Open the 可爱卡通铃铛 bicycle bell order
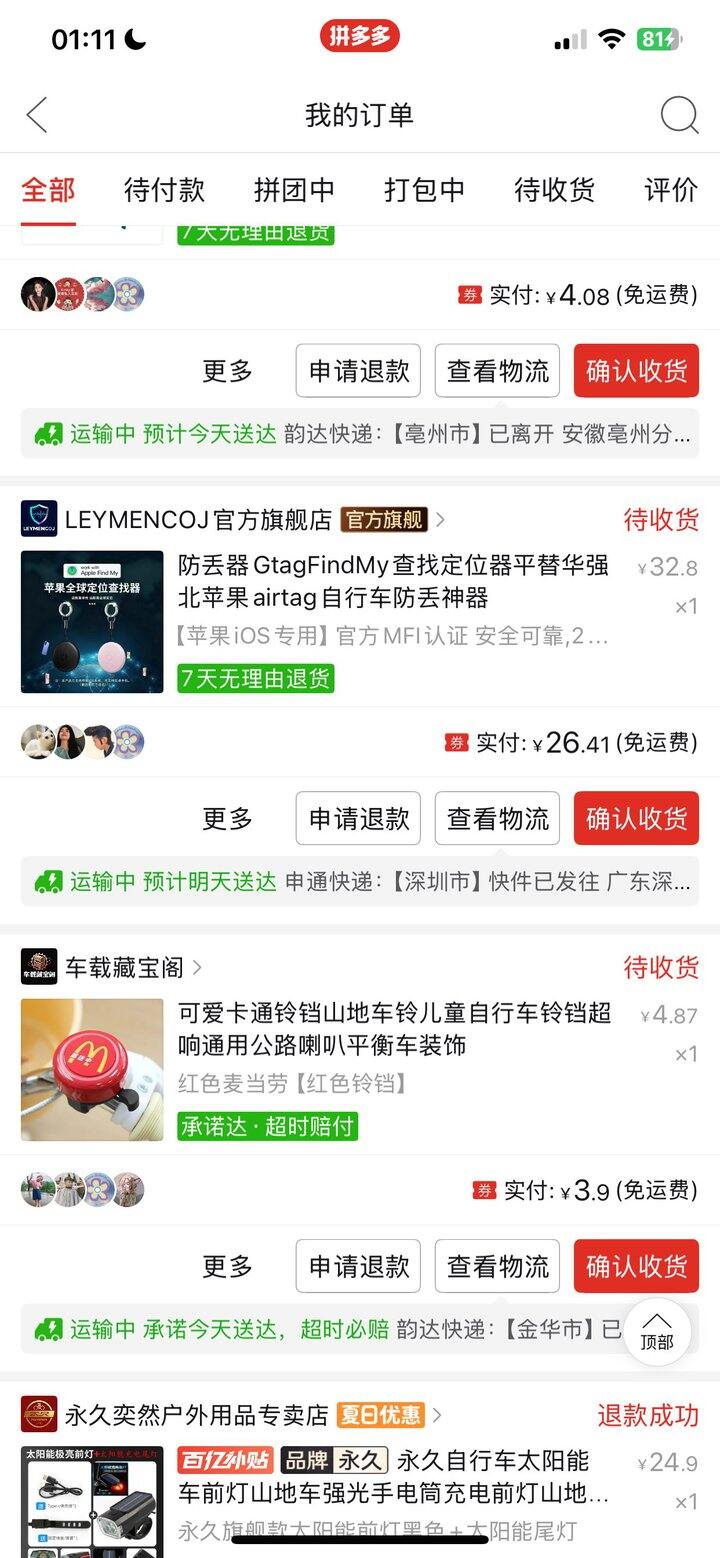 pyautogui.click(x=393, y=1030)
